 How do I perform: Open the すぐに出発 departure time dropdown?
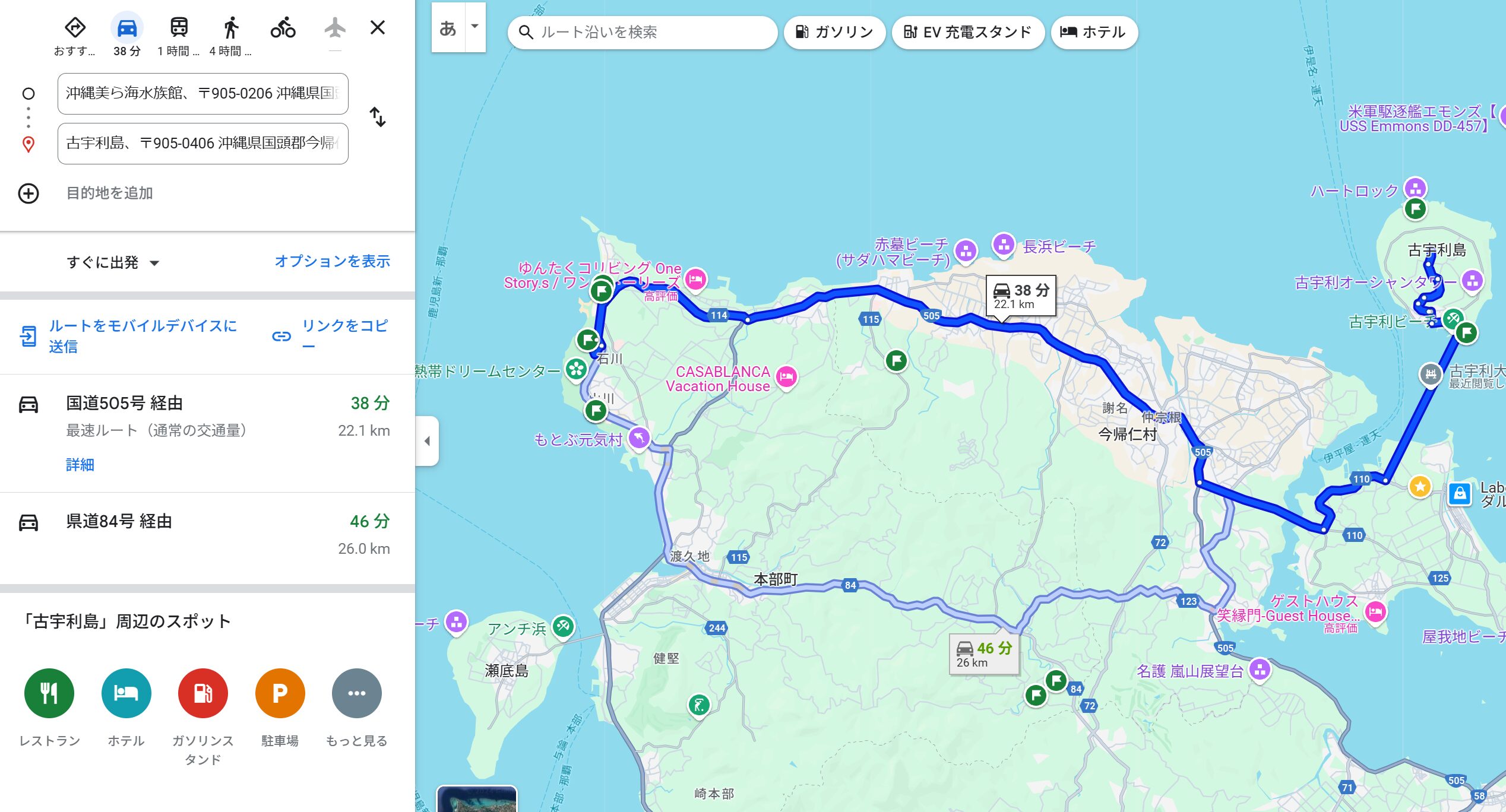(x=113, y=262)
